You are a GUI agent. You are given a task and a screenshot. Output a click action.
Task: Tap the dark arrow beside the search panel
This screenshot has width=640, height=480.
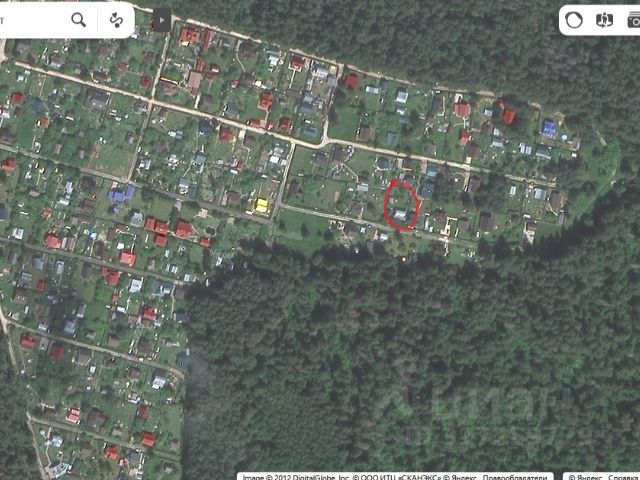161,19
